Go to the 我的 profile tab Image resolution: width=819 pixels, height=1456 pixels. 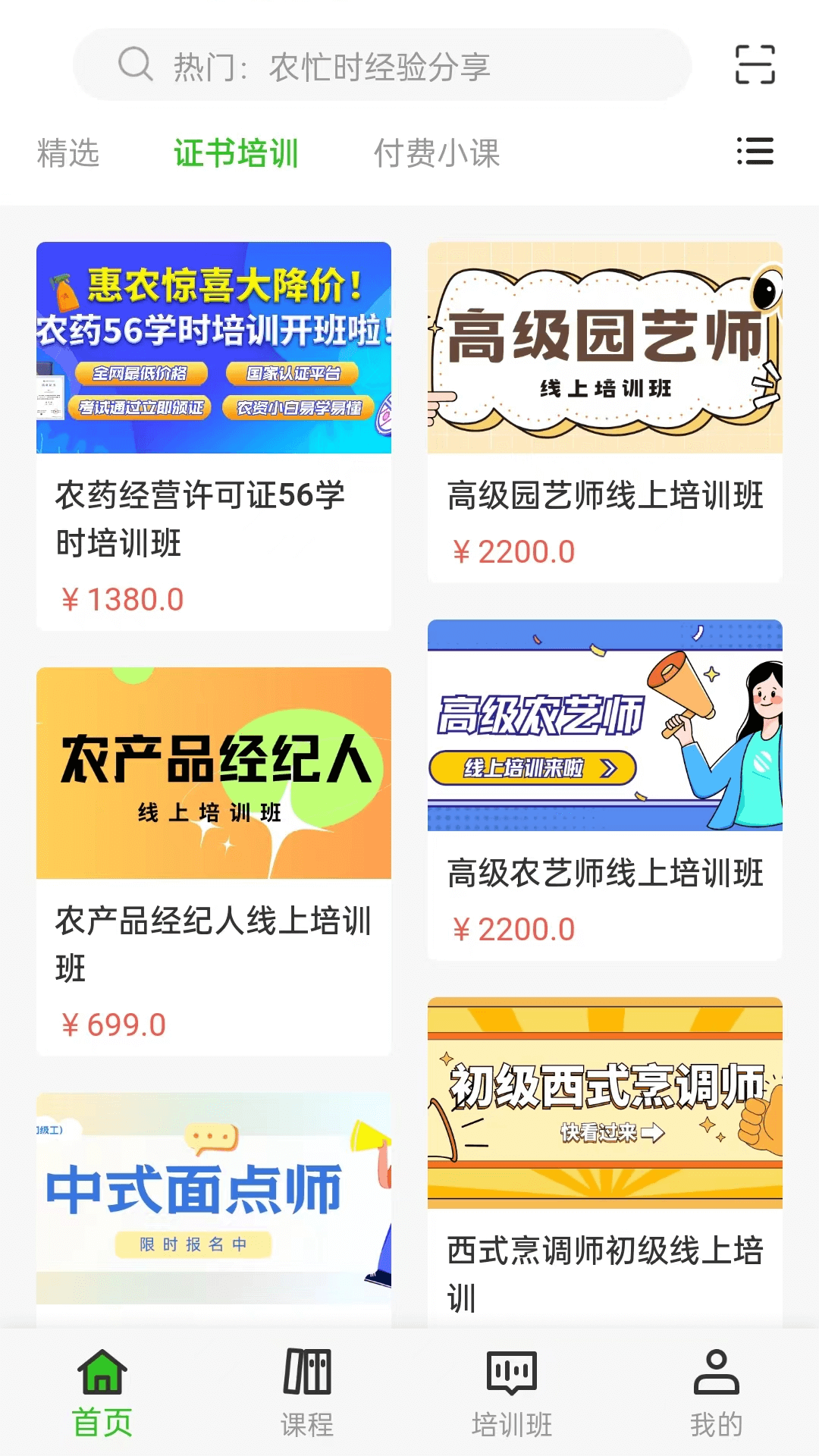(716, 1393)
